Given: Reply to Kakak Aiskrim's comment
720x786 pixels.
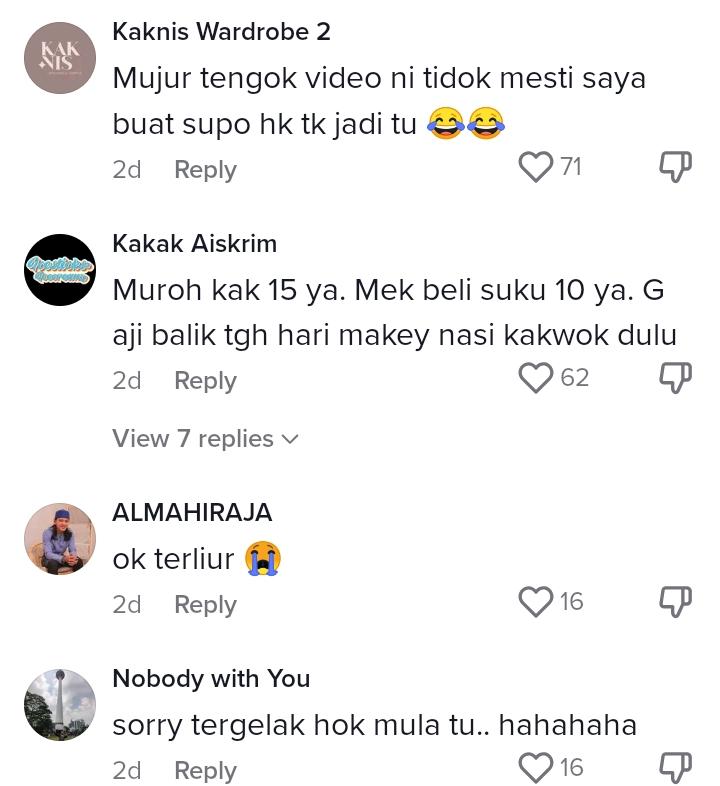Looking at the screenshot, I should (205, 381).
